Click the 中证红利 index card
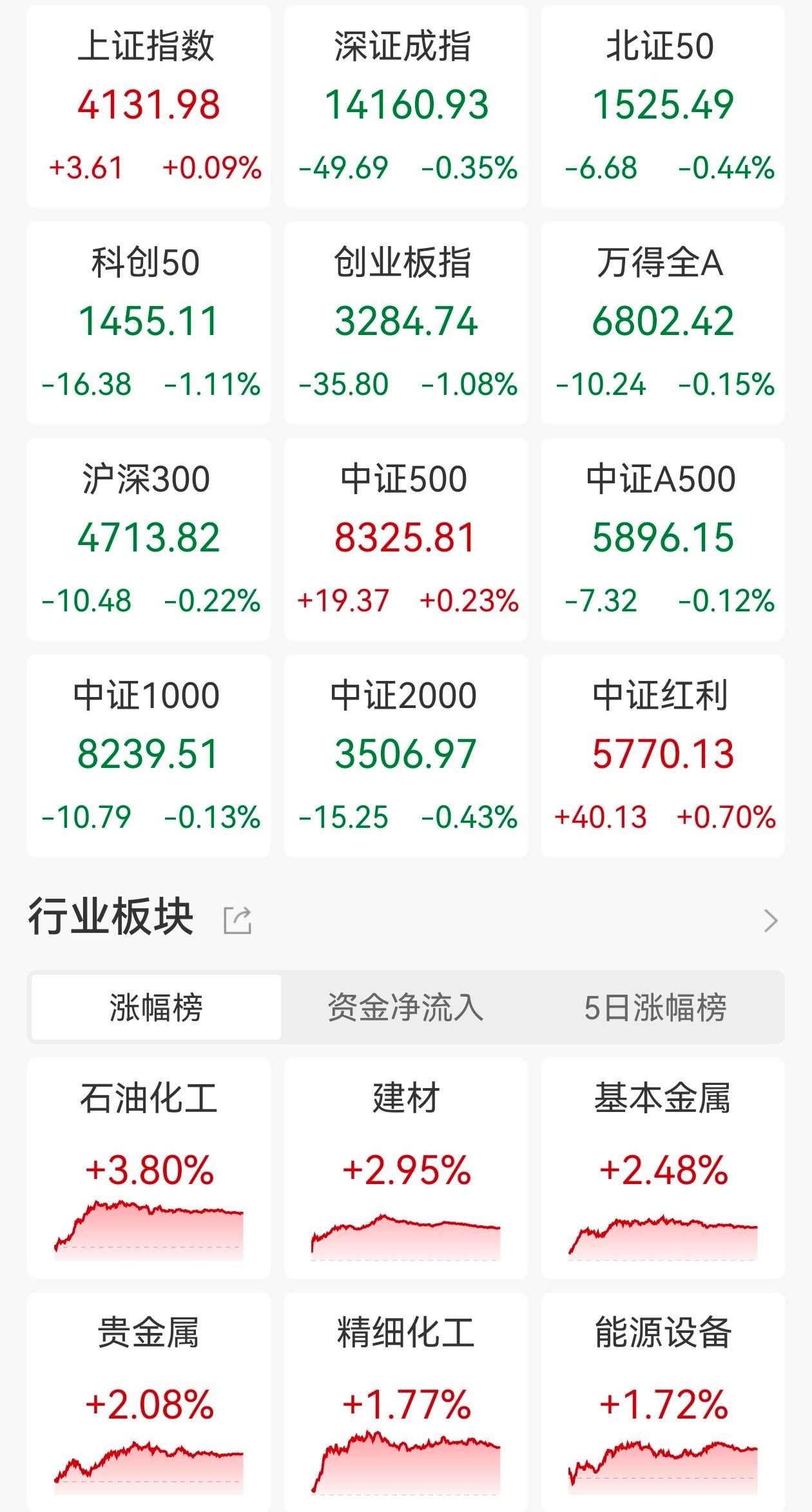This screenshot has width=812, height=1512. tap(662, 755)
